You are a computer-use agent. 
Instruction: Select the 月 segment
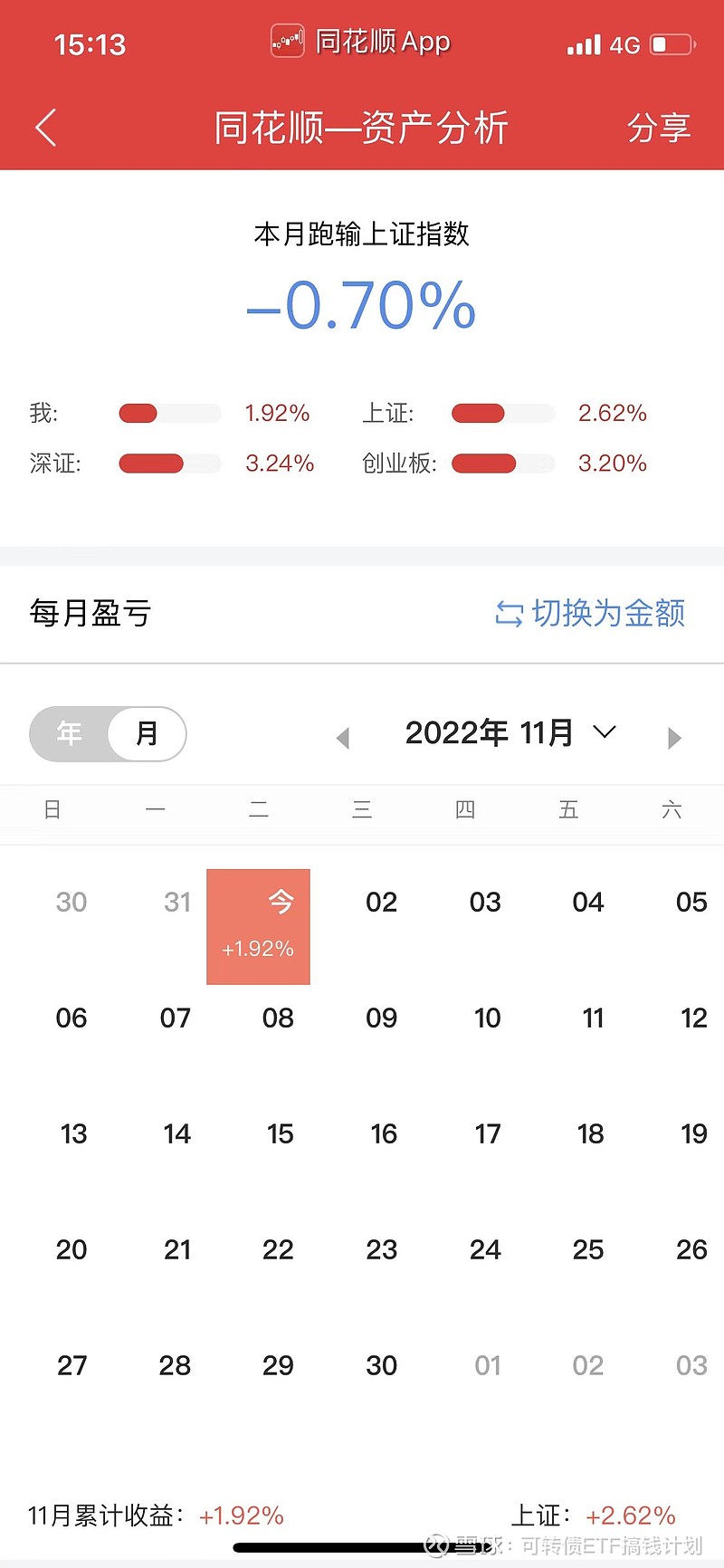click(x=147, y=733)
